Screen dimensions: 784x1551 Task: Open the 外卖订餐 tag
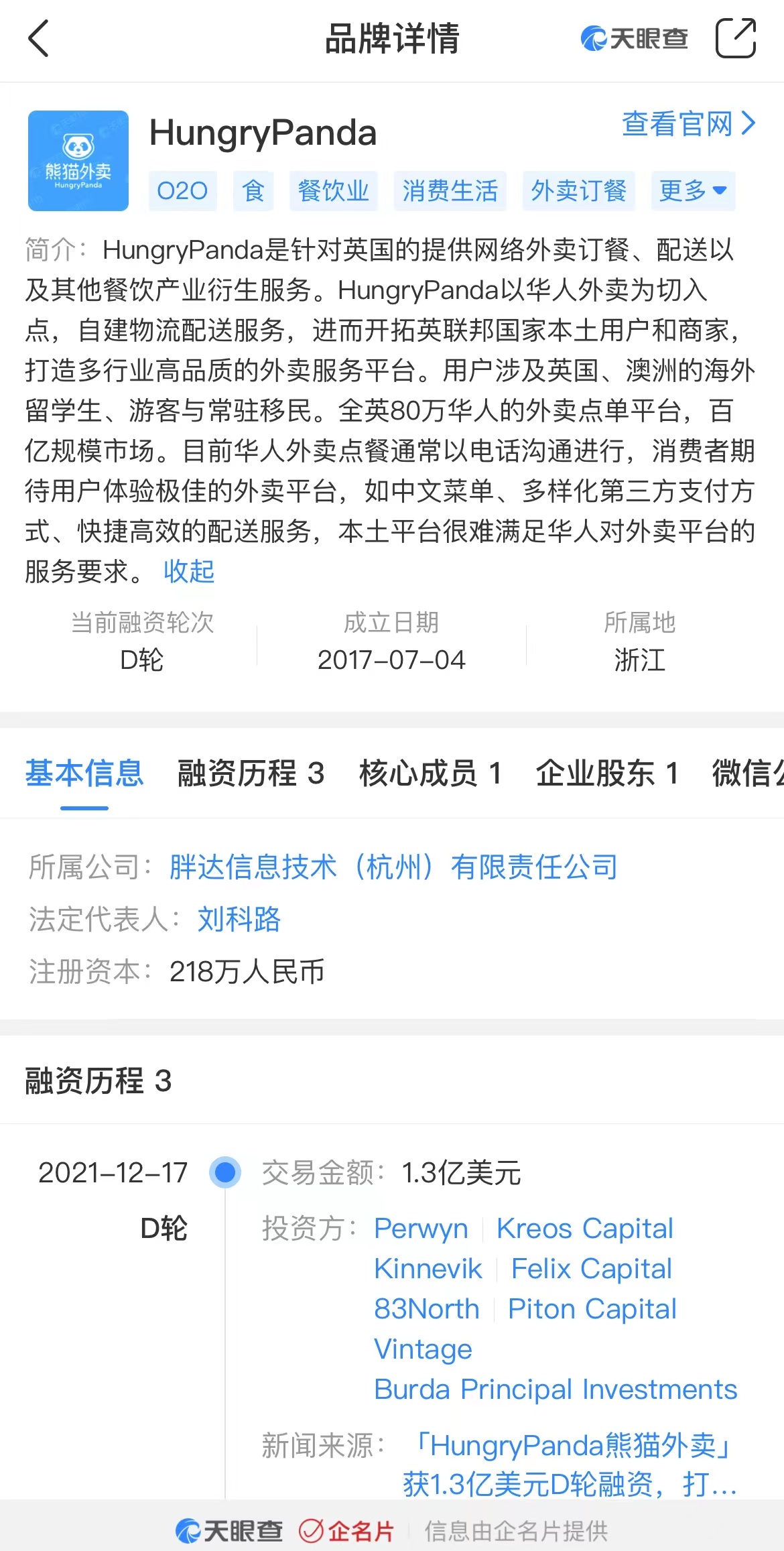point(578,191)
